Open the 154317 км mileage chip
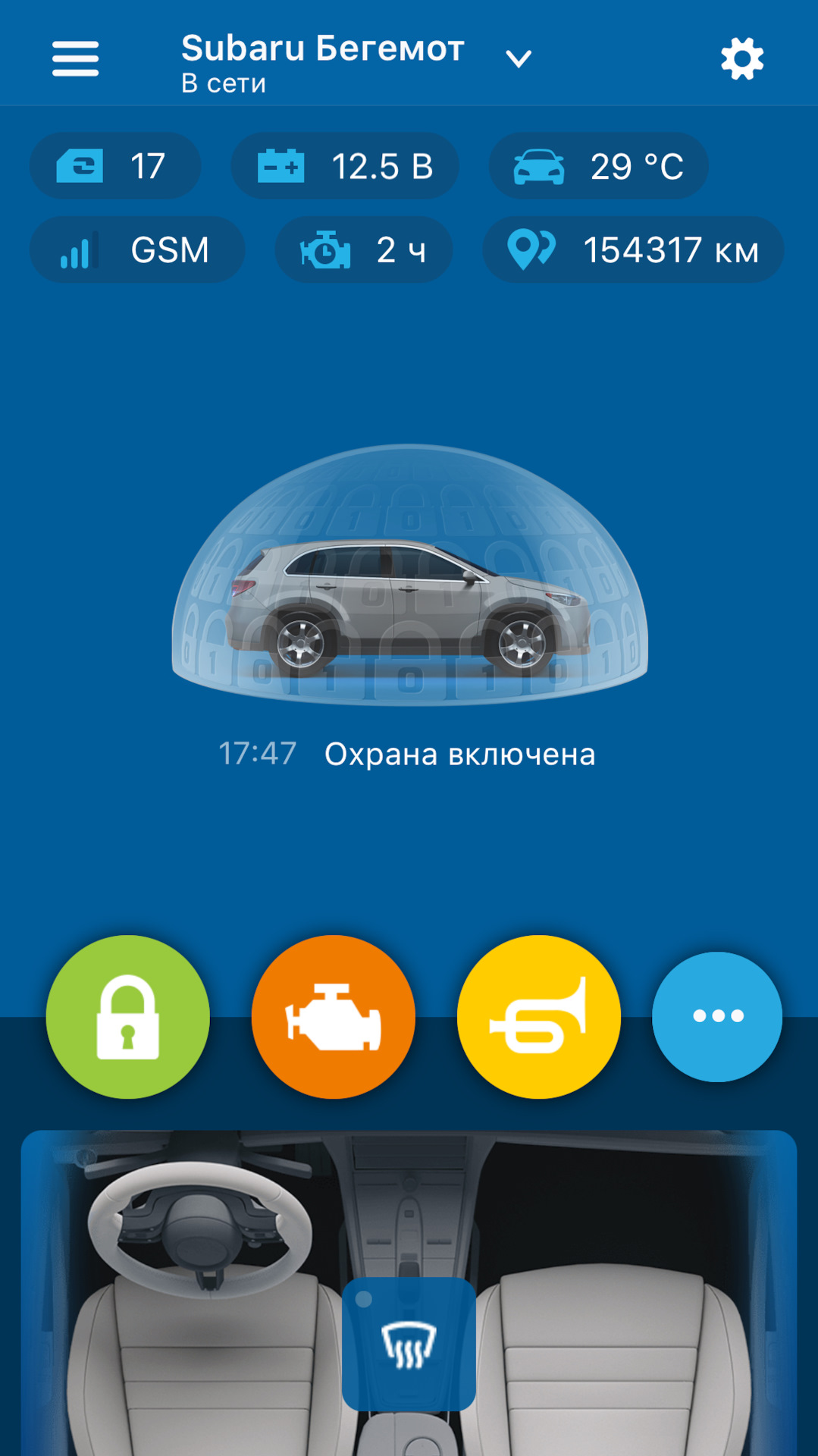 [x=633, y=249]
